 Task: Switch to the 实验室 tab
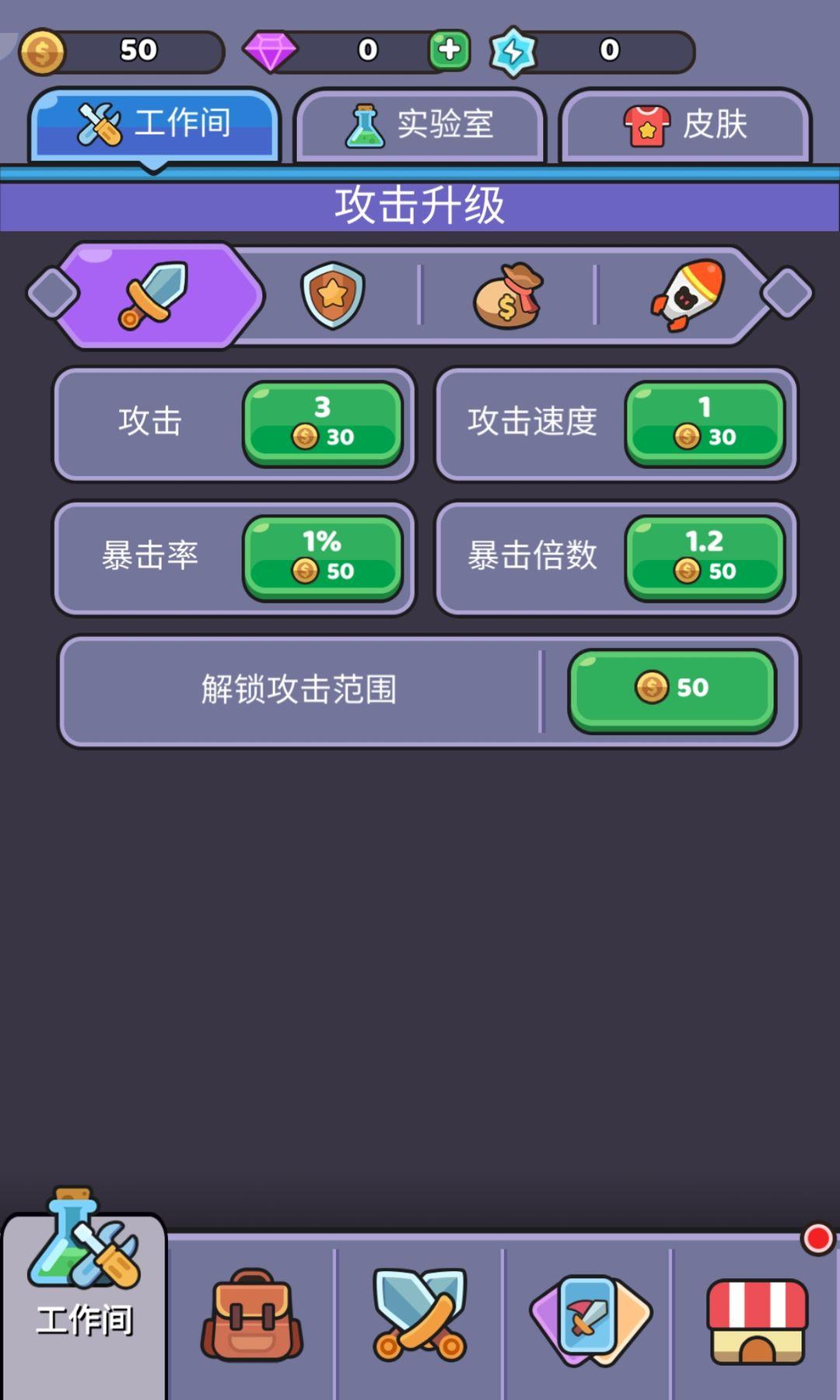coord(420,125)
